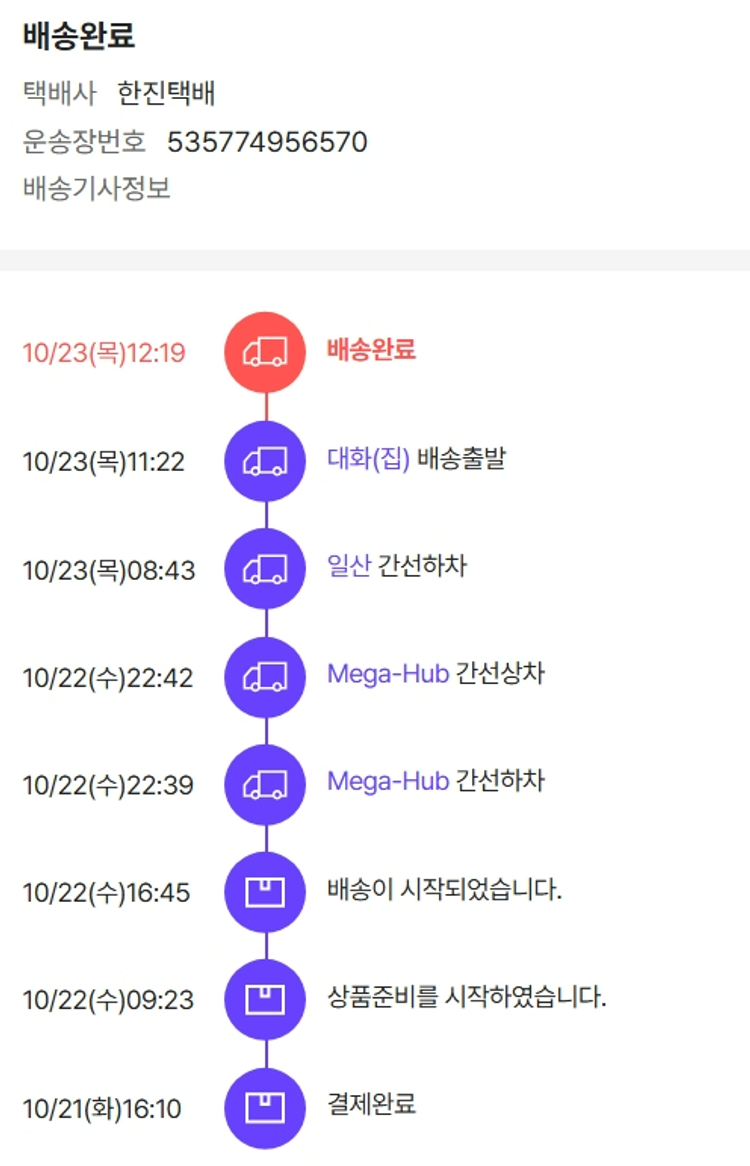Open the 일산 terminal link
Screen dimensions: 750x1166
pyautogui.click(x=348, y=567)
